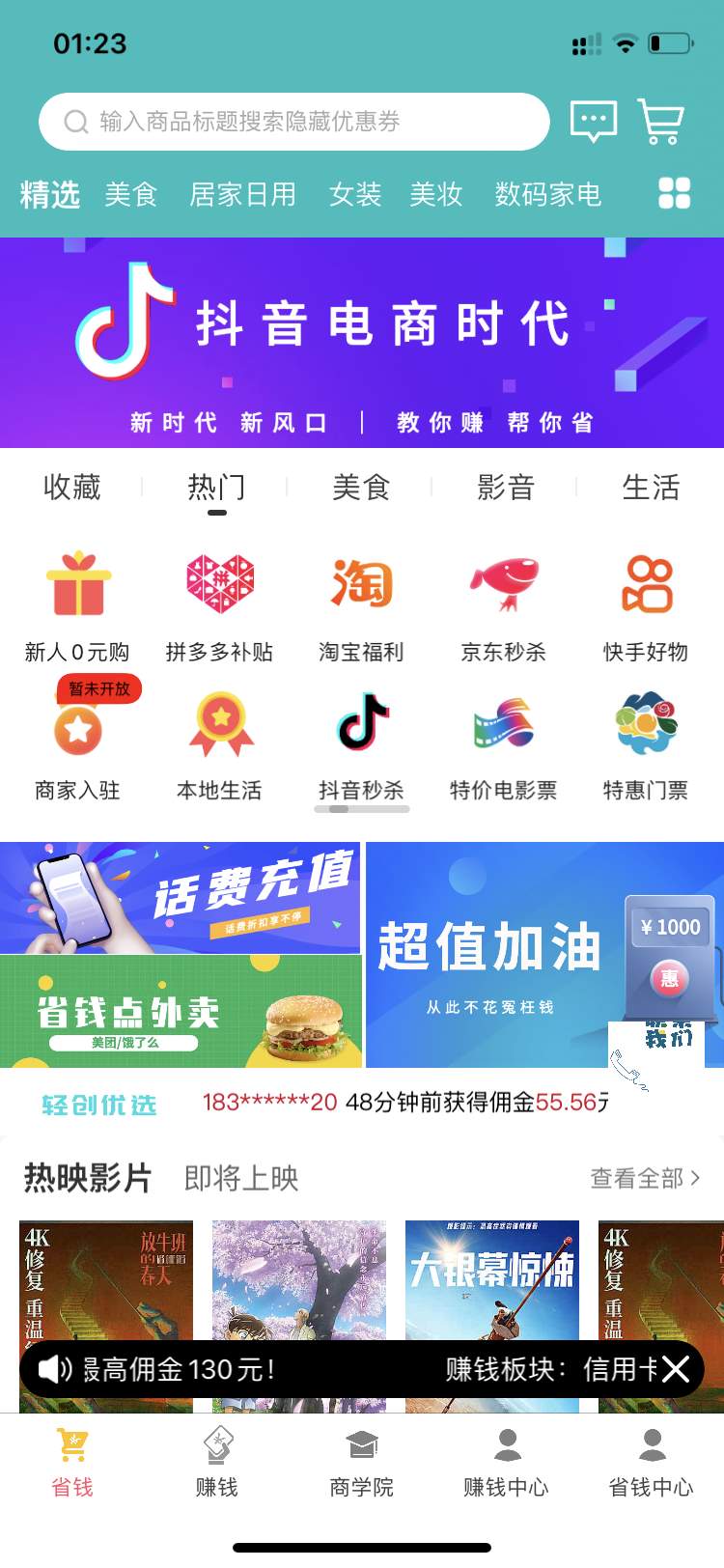Viewport: 724px width, 1568px height.
Task: Open the messages chat icon
Action: [x=594, y=122]
